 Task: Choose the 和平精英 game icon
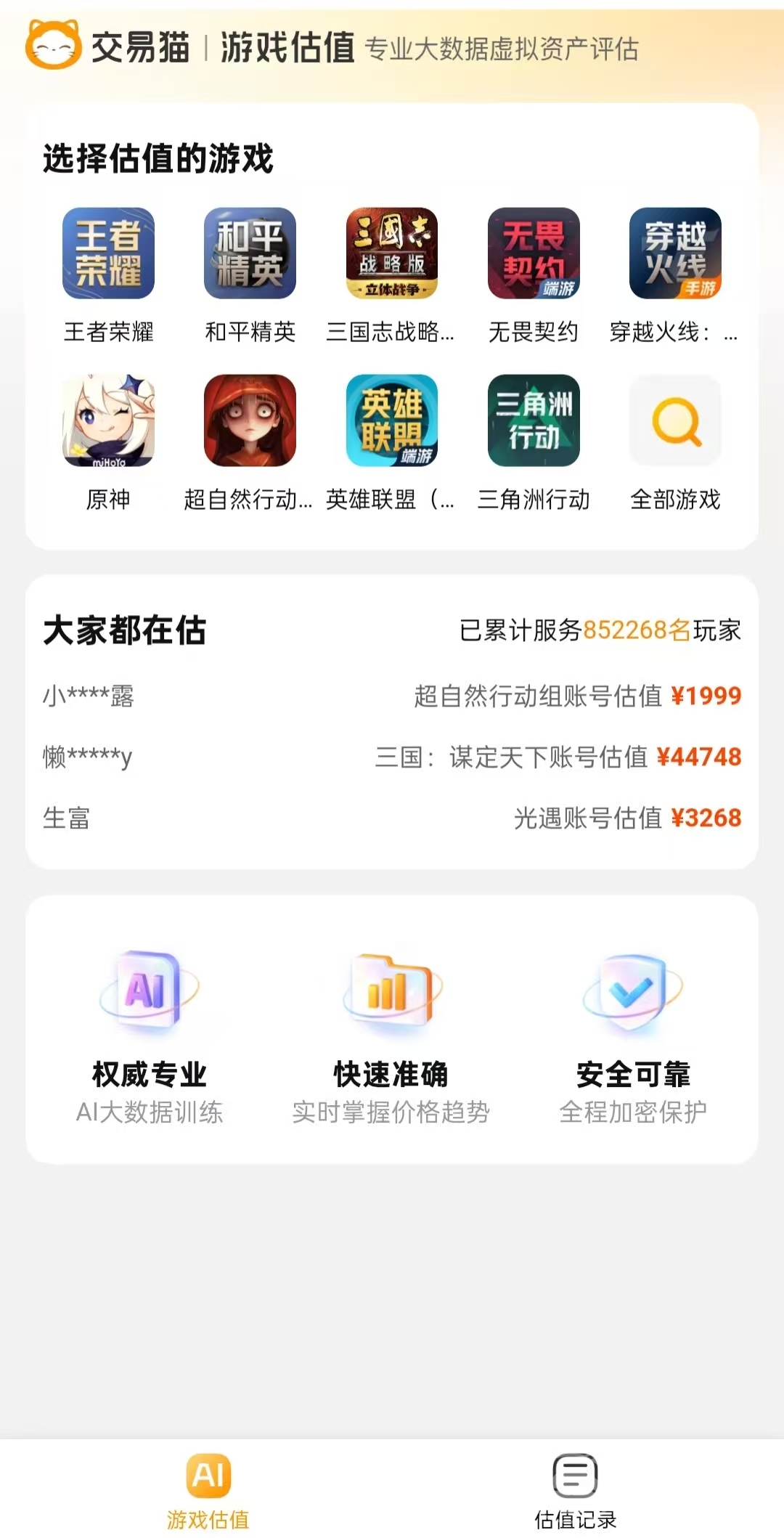(250, 253)
